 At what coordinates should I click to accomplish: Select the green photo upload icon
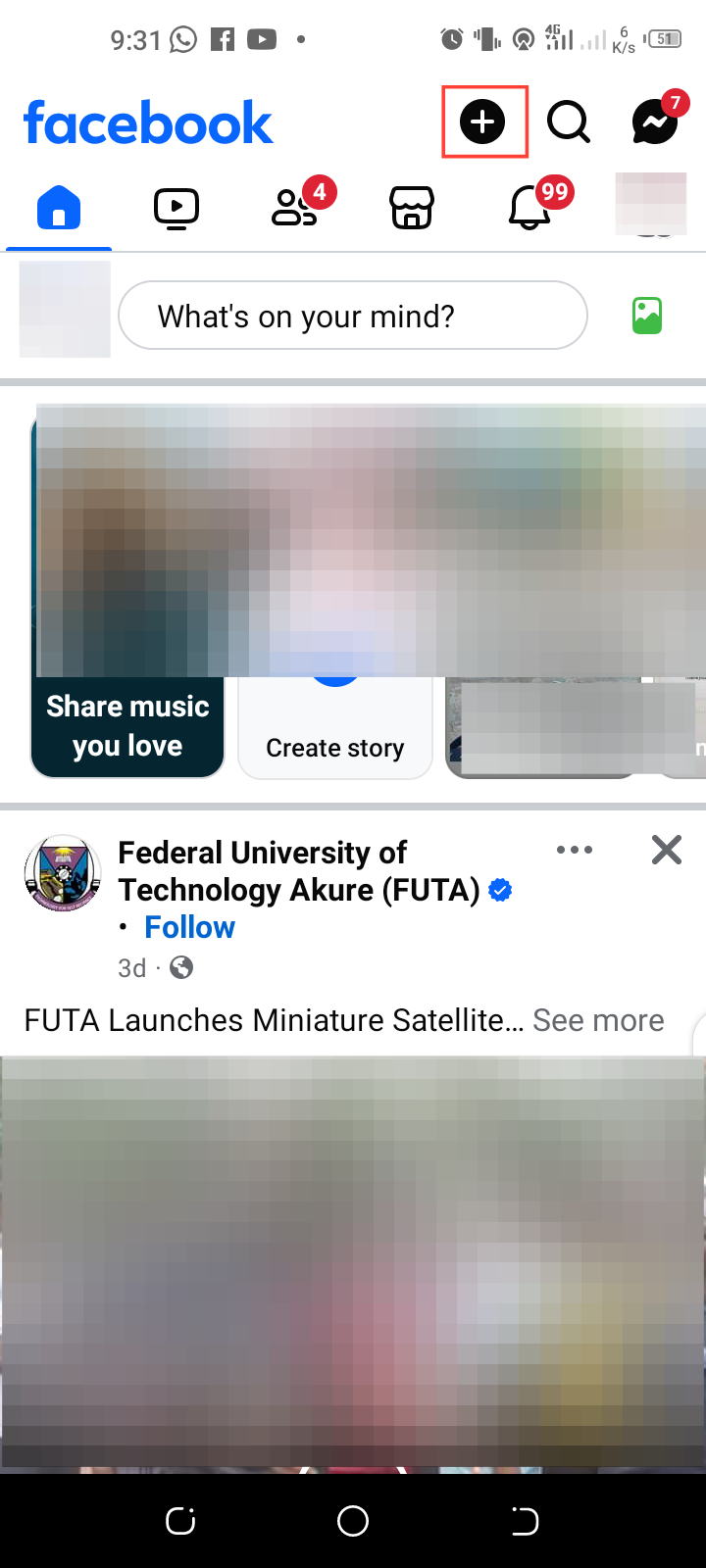coord(647,316)
